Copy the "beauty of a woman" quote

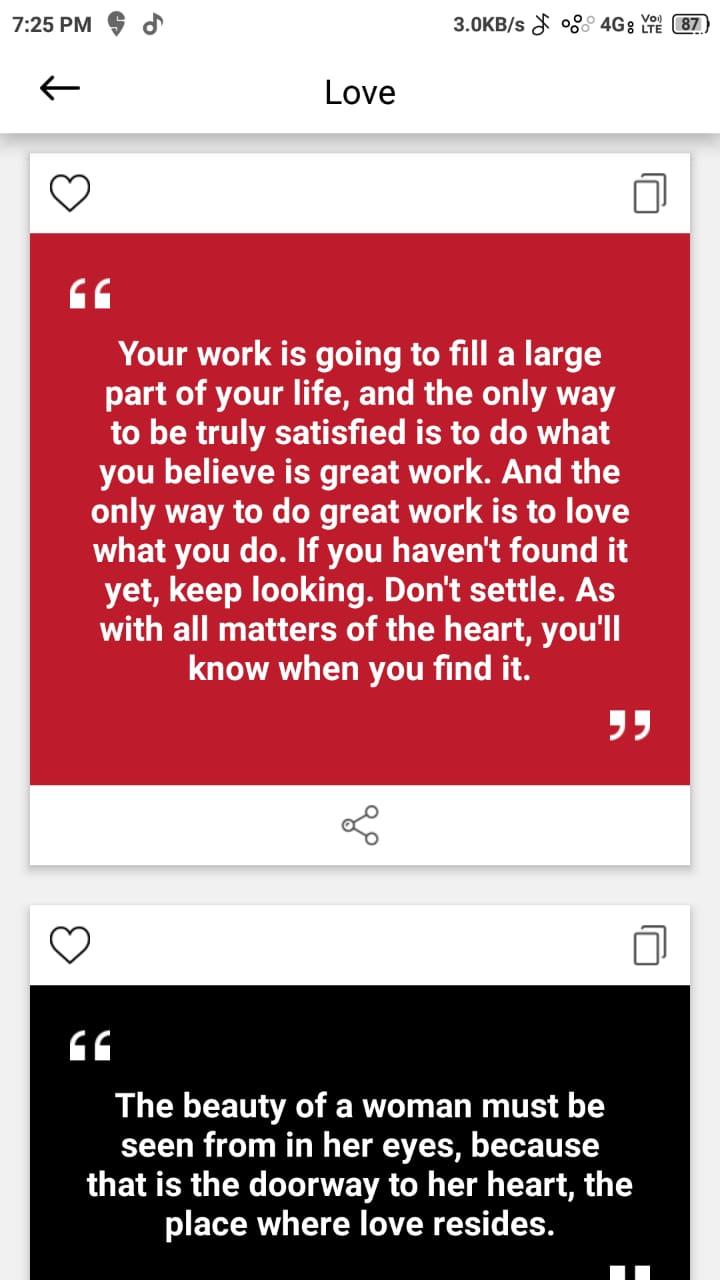(x=649, y=945)
